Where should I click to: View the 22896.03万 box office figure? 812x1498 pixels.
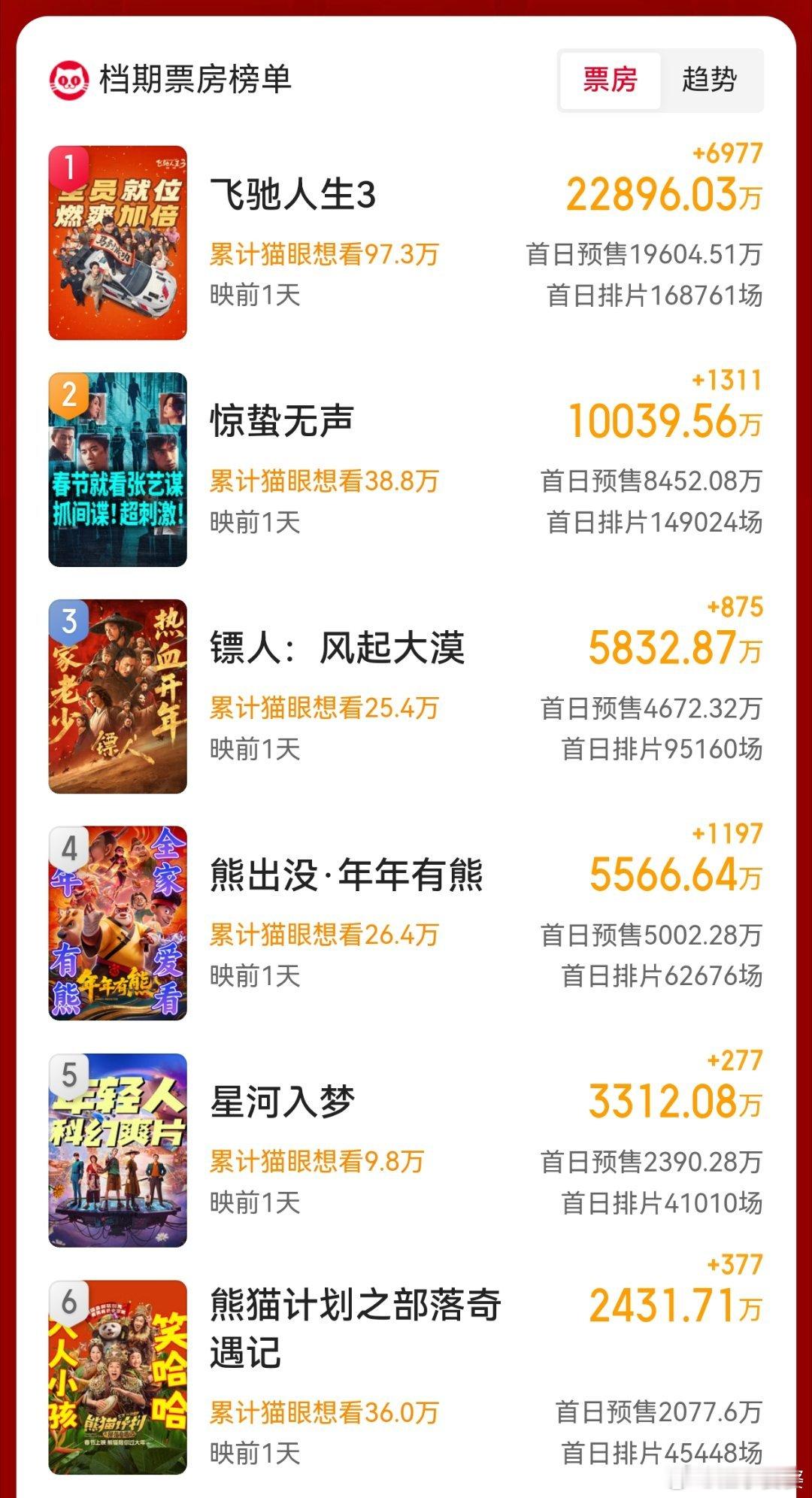pyautogui.click(x=662, y=197)
